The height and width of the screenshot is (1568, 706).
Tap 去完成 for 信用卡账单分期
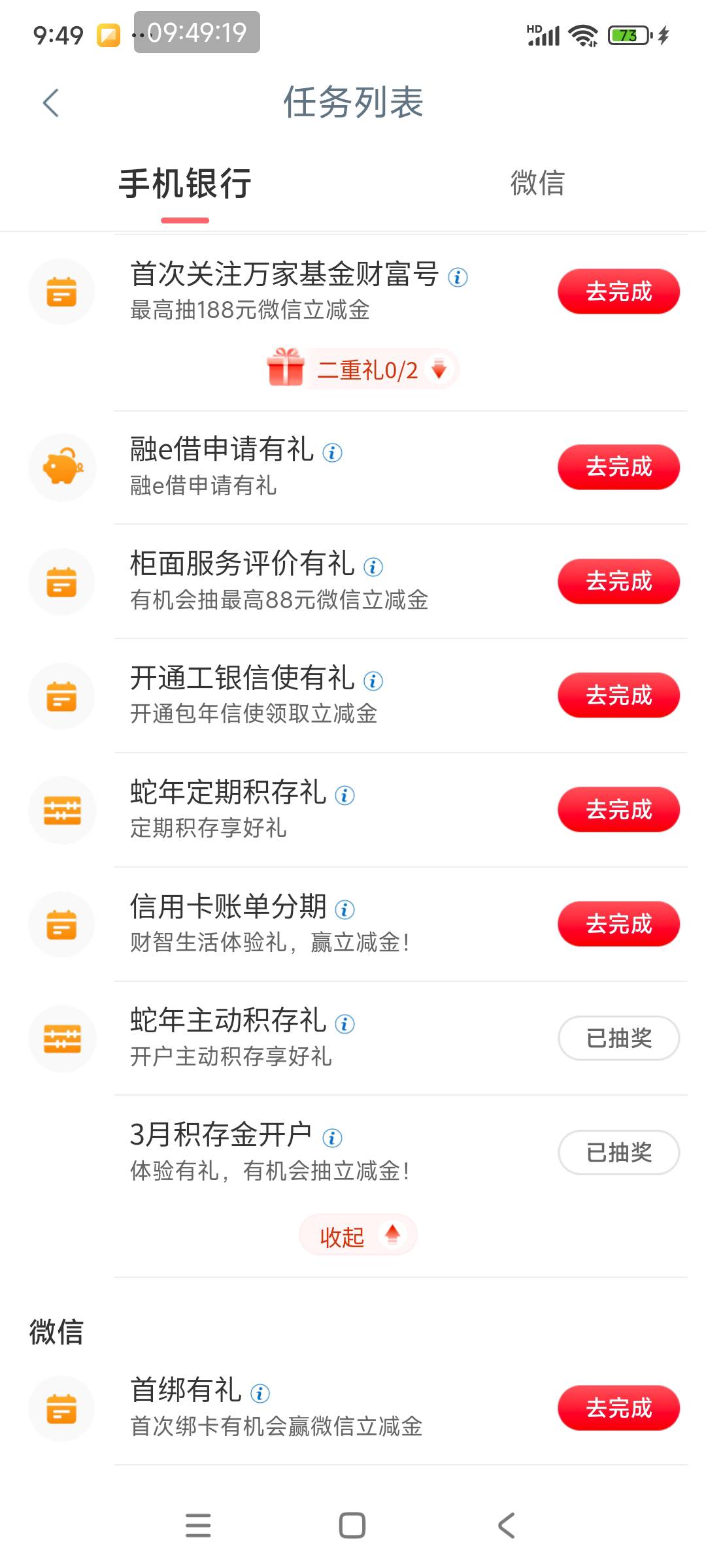[x=618, y=924]
